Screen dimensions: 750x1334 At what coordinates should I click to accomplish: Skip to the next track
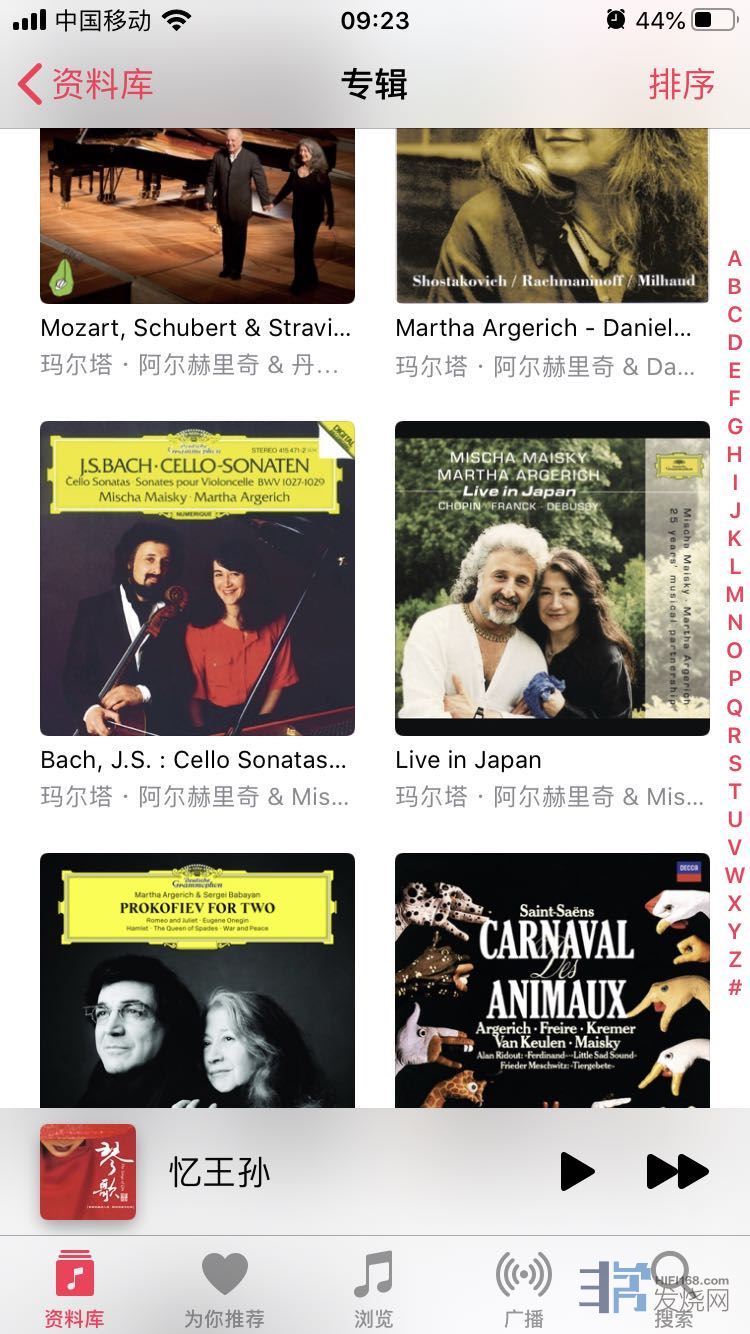pyautogui.click(x=677, y=1171)
